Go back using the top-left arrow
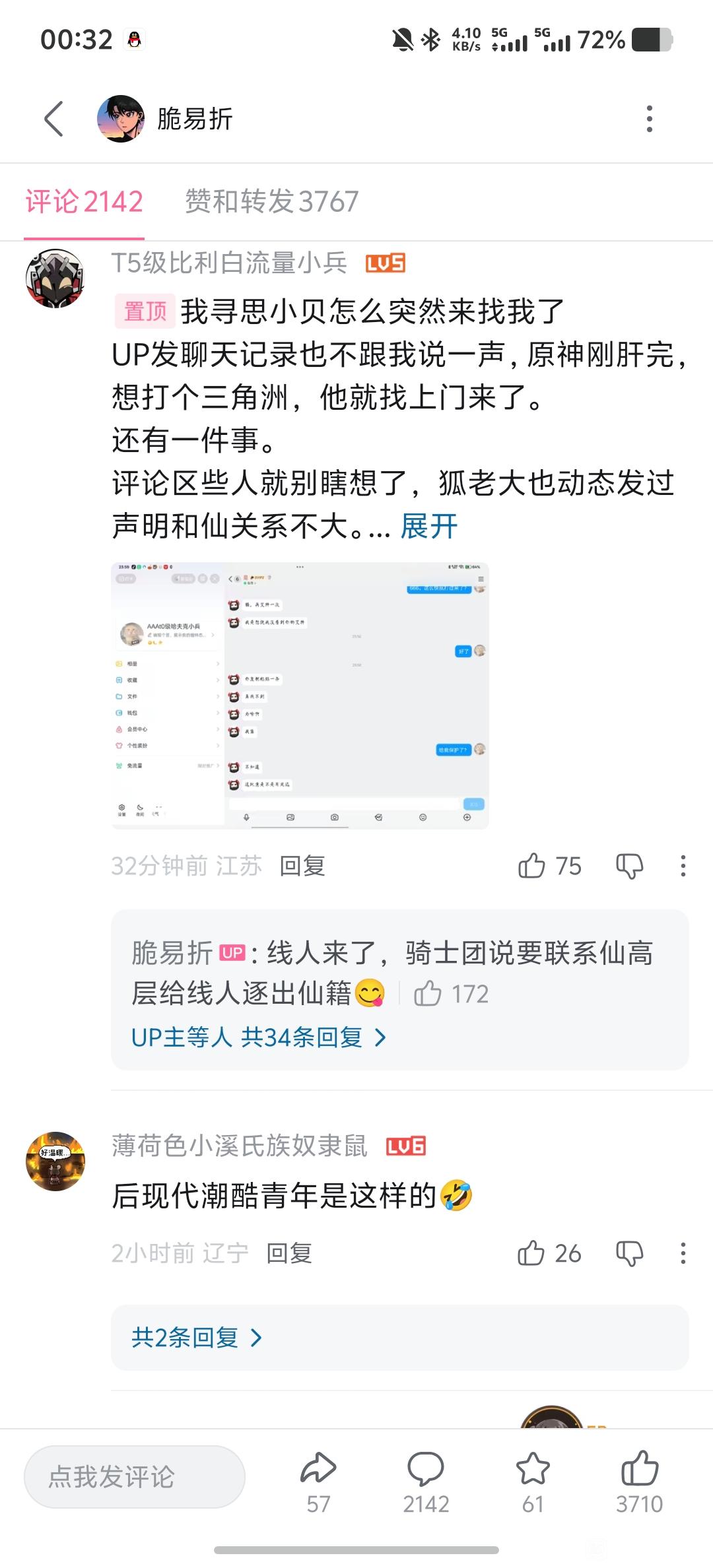This screenshot has height=1568, width=713. pos(54,119)
